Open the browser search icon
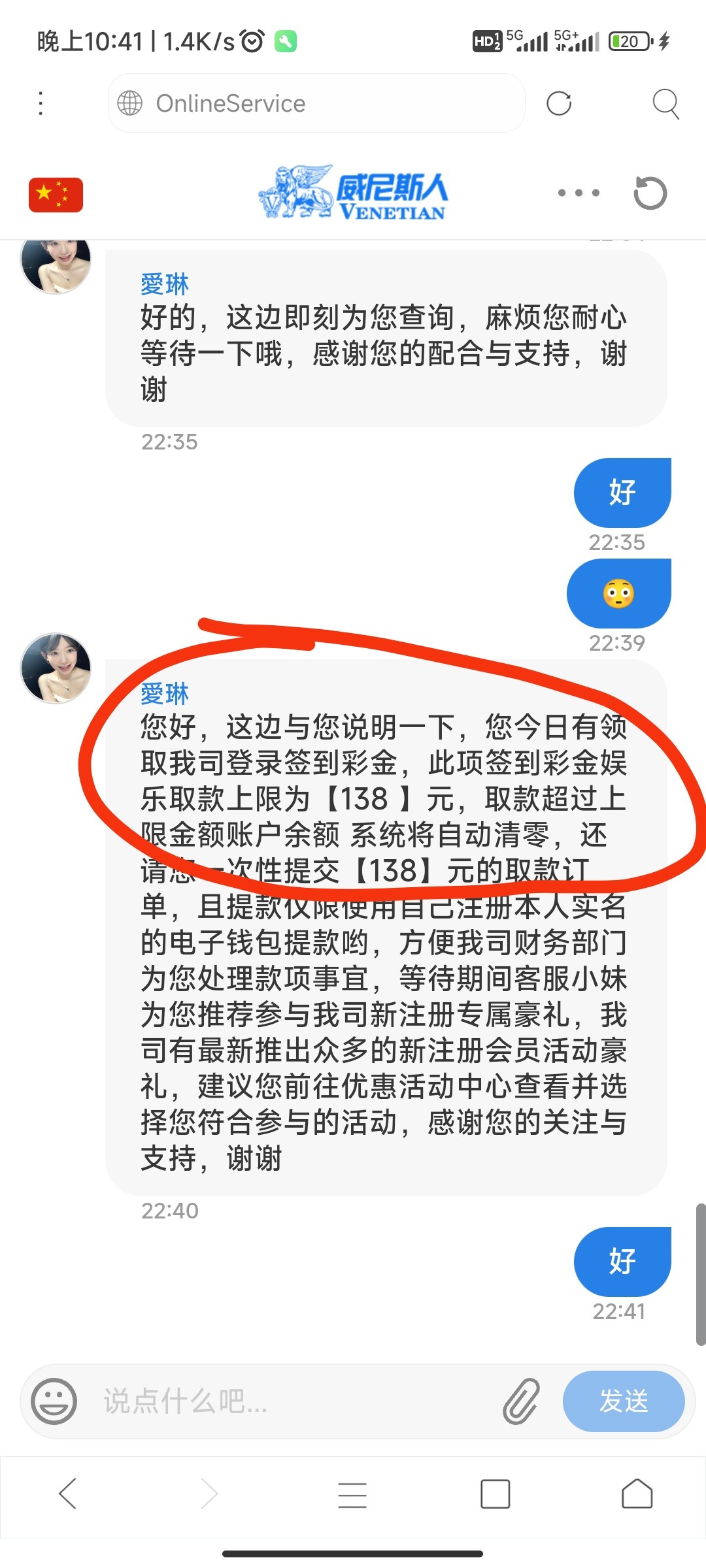This screenshot has width=706, height=1568. (665, 103)
